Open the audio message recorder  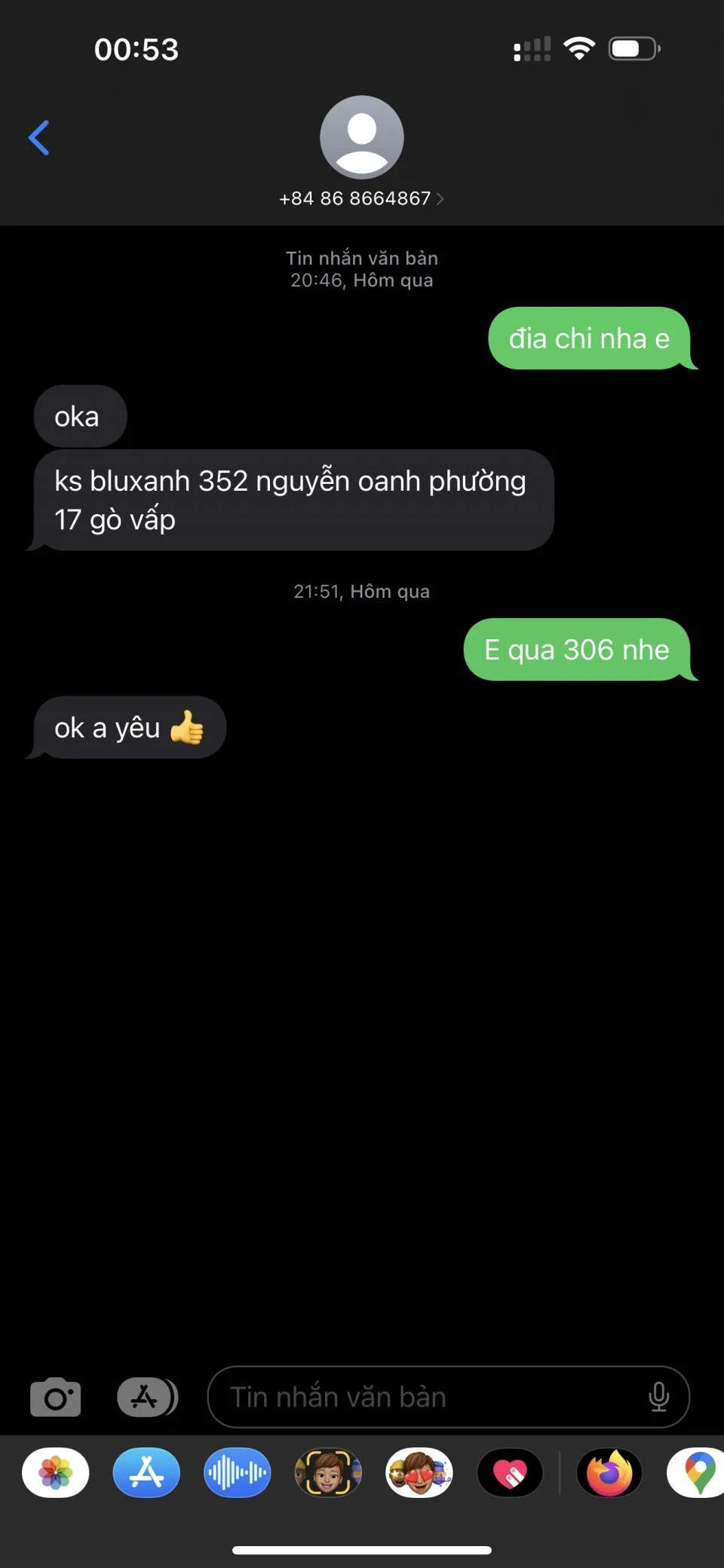click(x=238, y=1472)
